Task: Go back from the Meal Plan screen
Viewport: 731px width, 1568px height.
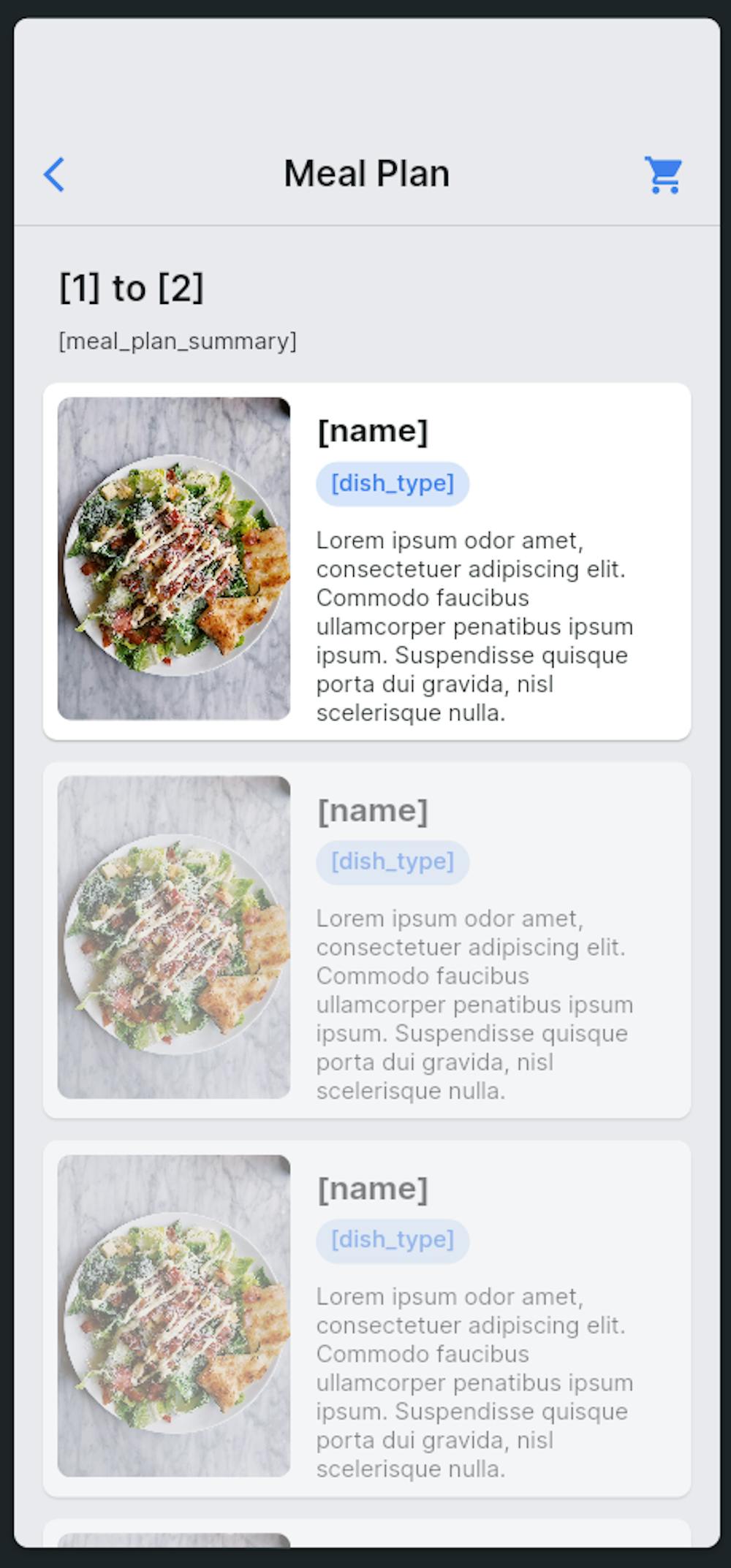Action: click(54, 175)
